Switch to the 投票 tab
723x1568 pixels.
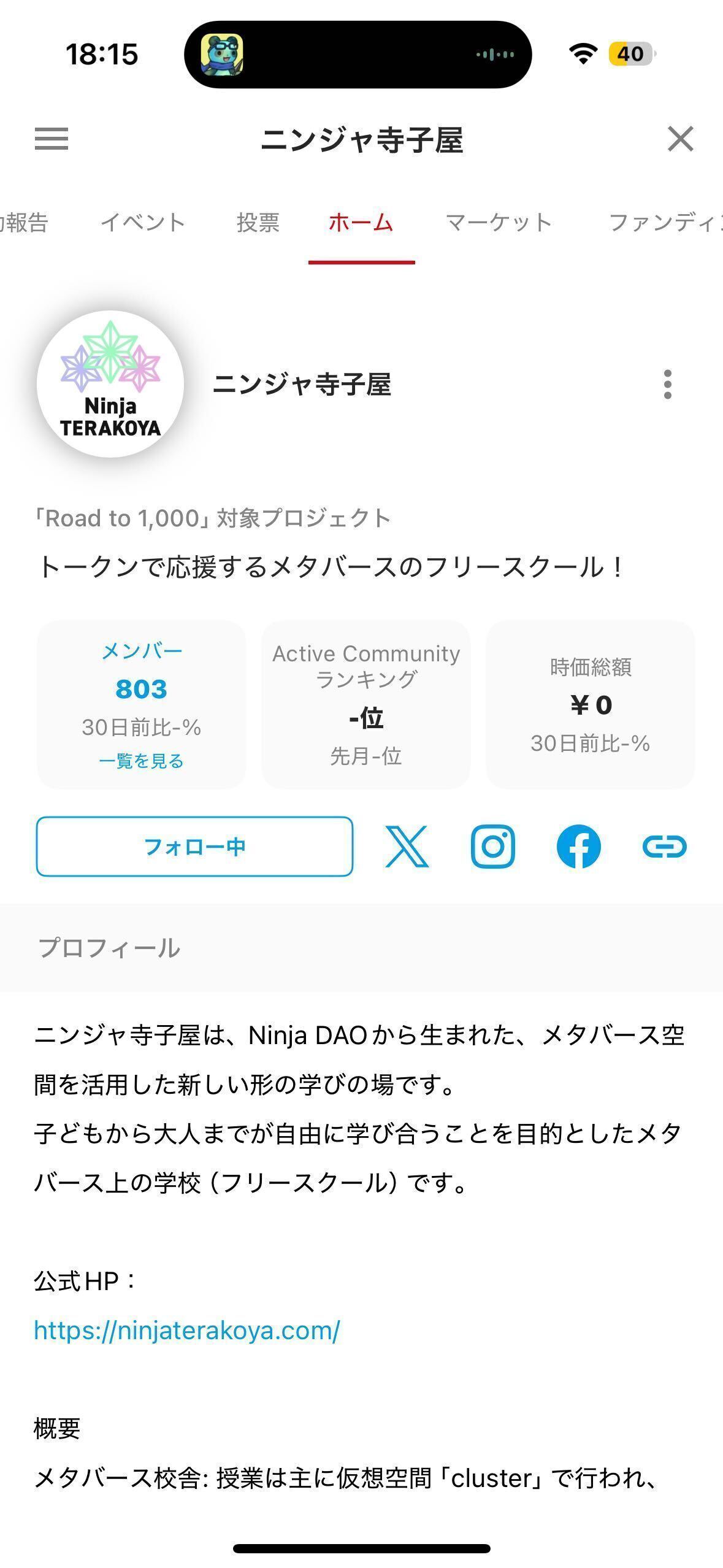(x=258, y=222)
